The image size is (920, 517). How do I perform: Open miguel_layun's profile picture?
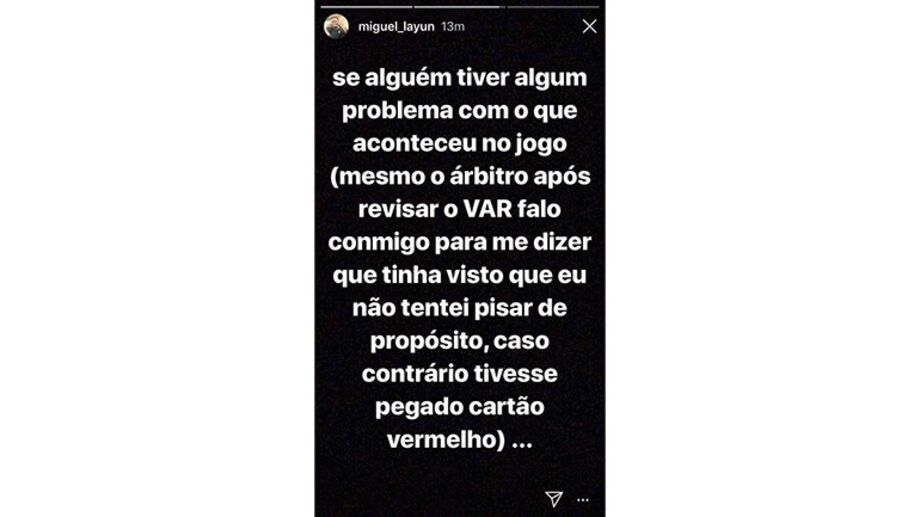336,26
